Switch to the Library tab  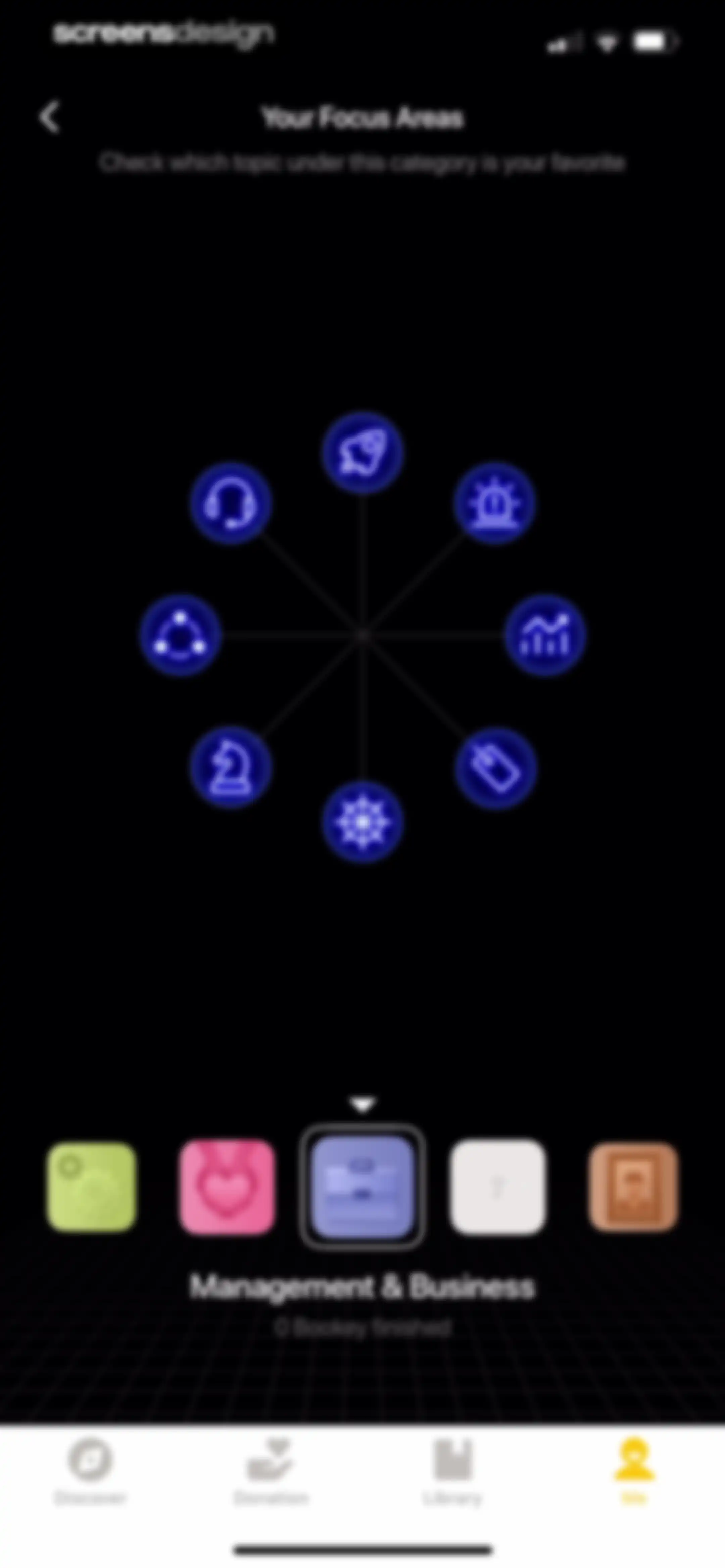(x=453, y=1471)
